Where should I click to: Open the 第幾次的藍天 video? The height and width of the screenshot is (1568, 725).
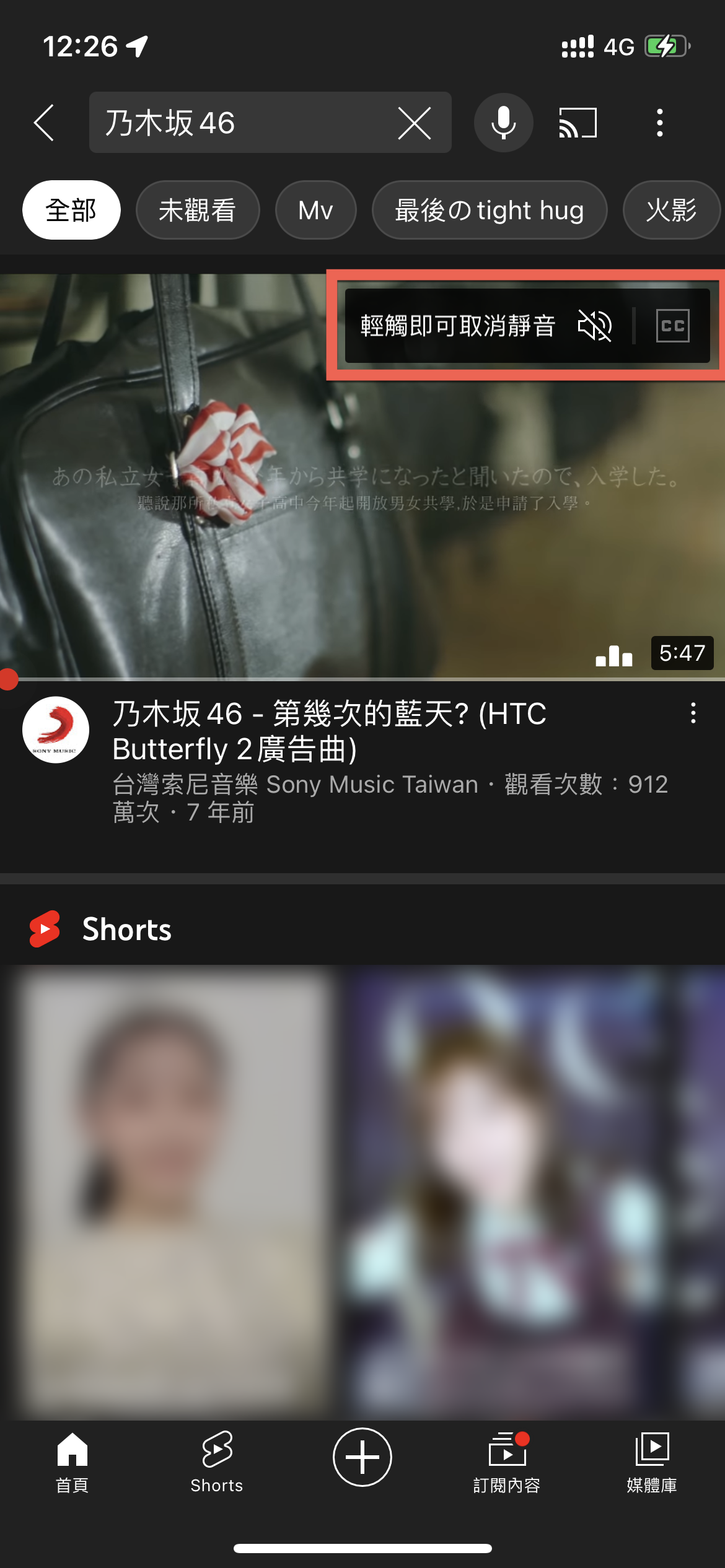pos(328,731)
